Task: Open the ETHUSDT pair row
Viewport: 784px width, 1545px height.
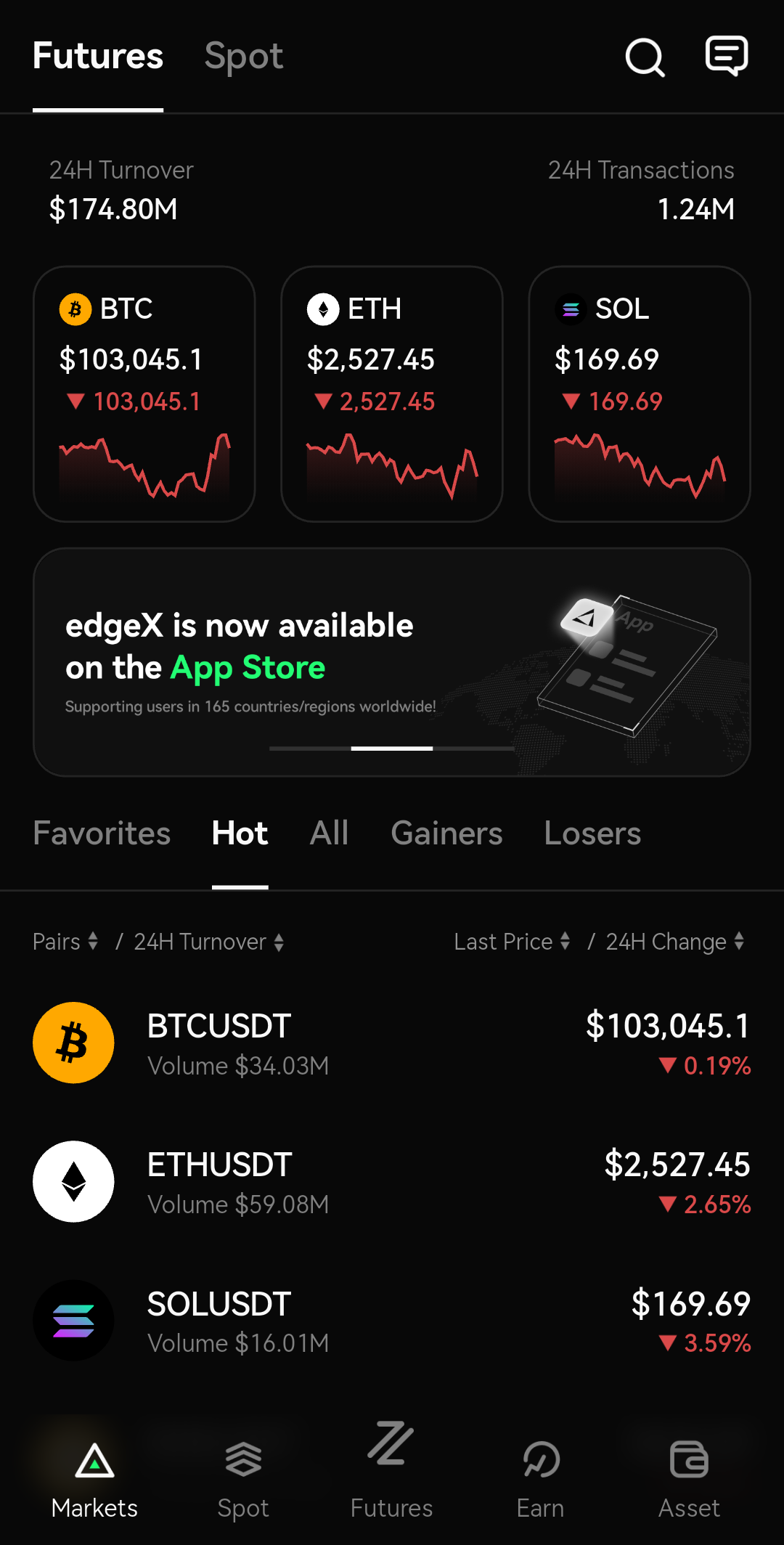Action: pyautogui.click(x=392, y=1182)
